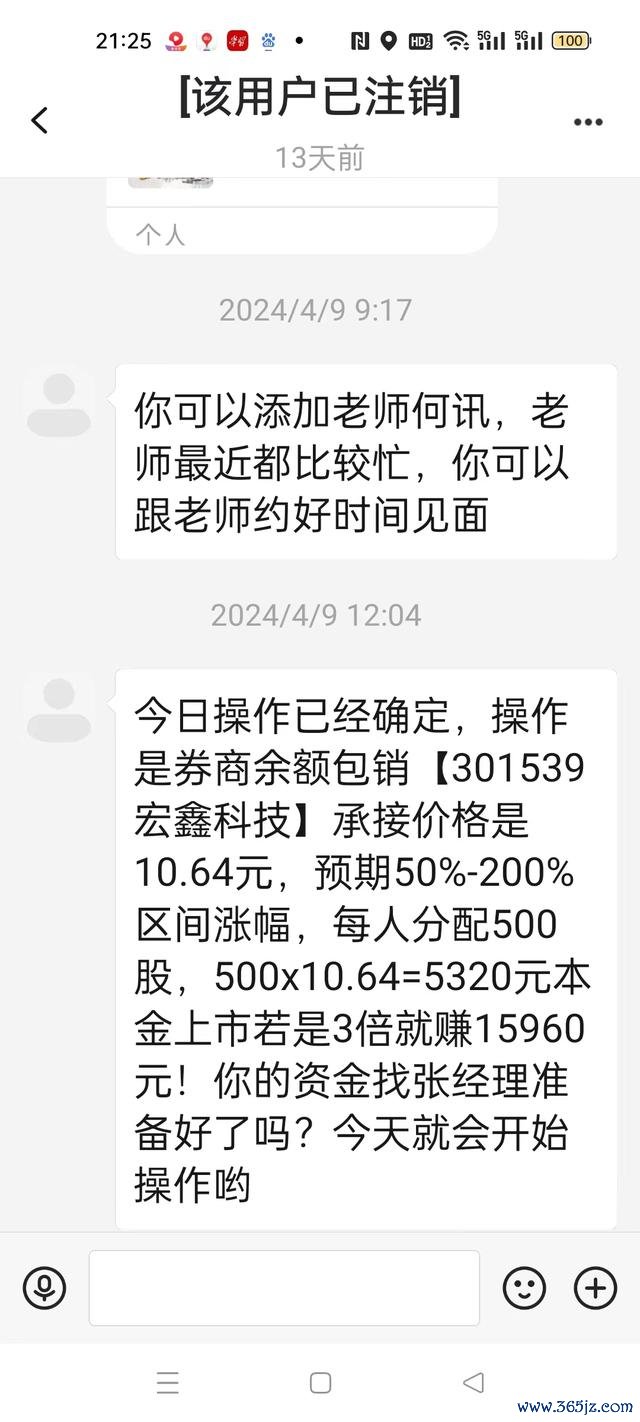The width and height of the screenshot is (640, 1422).
Task: Tap the system back button
Action: pos(473,1382)
